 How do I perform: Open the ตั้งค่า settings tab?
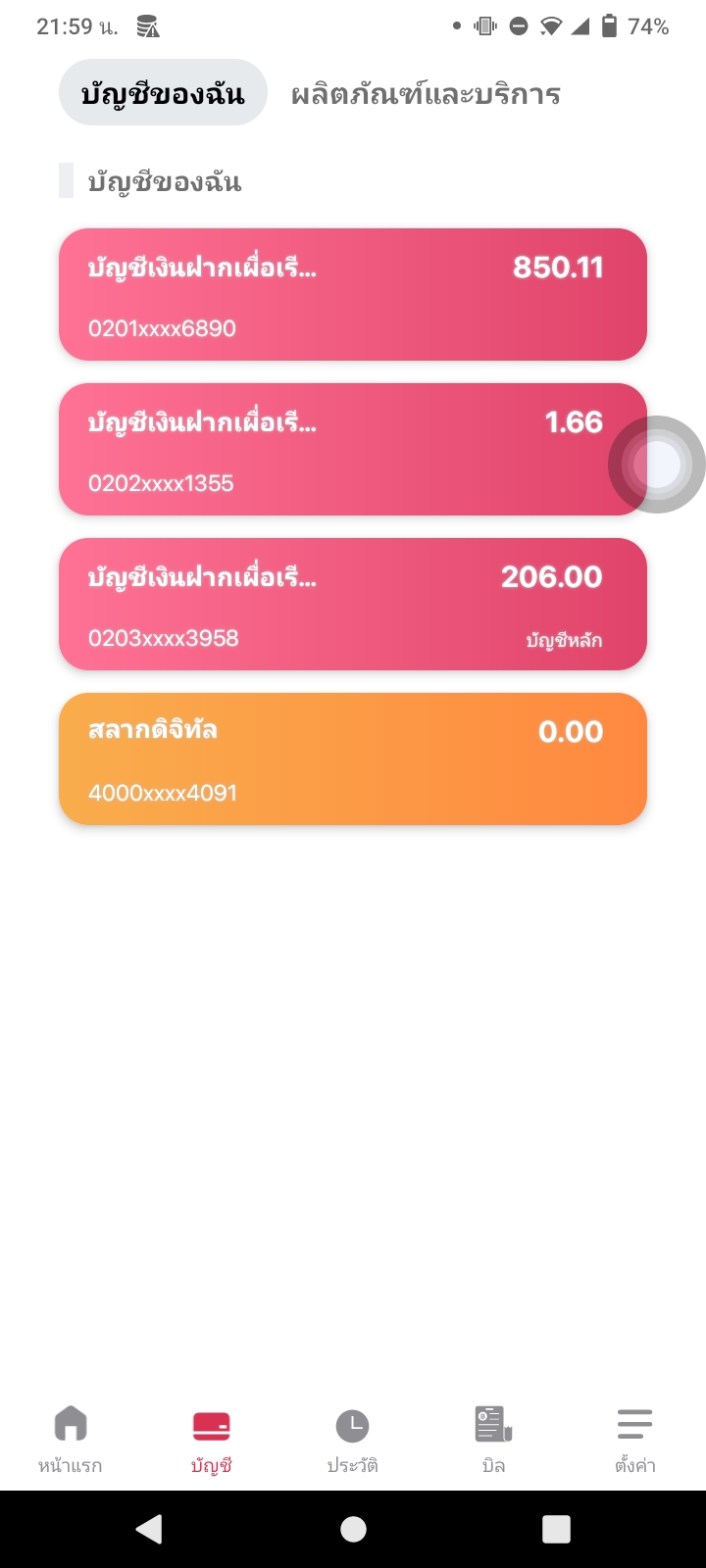(635, 1440)
